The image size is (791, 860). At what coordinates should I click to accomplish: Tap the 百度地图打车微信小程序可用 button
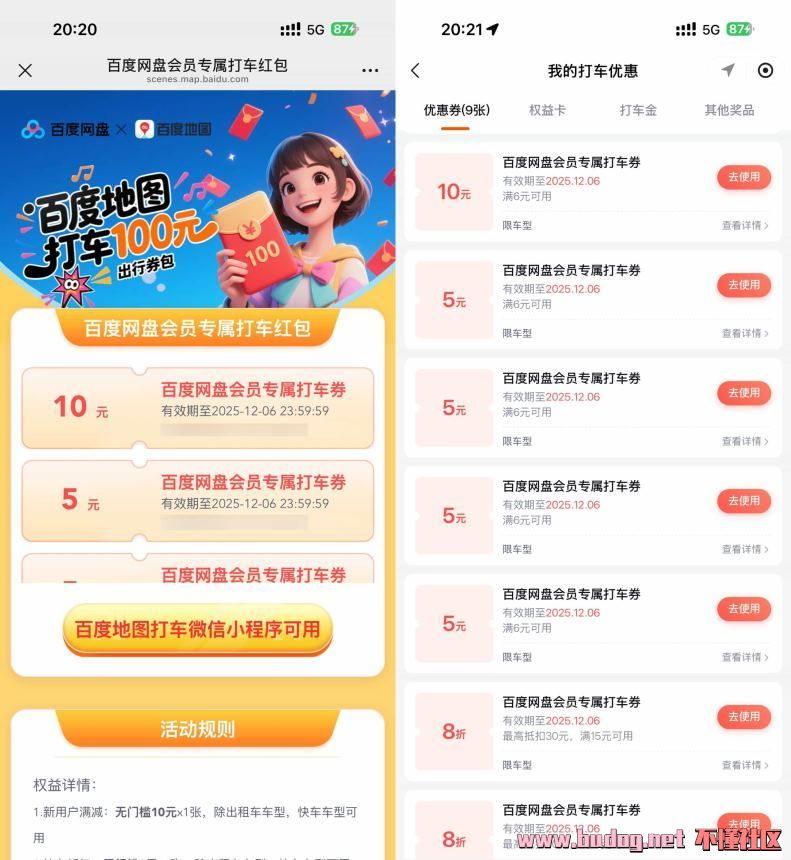pos(197,629)
